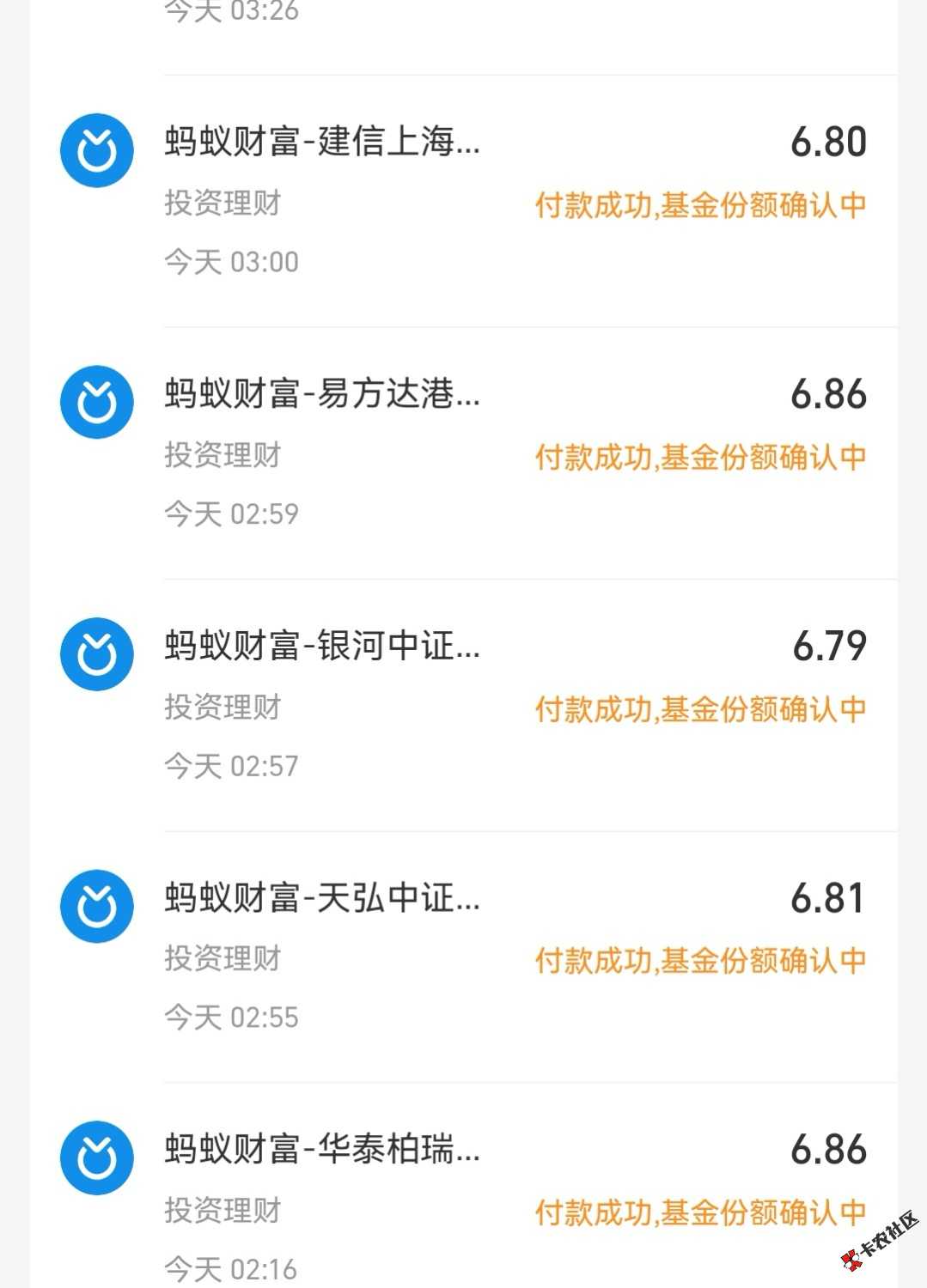Viewport: 927px width, 1288px height.
Task: Open the 建信上海 fund transaction of 6.80
Action: point(464,201)
